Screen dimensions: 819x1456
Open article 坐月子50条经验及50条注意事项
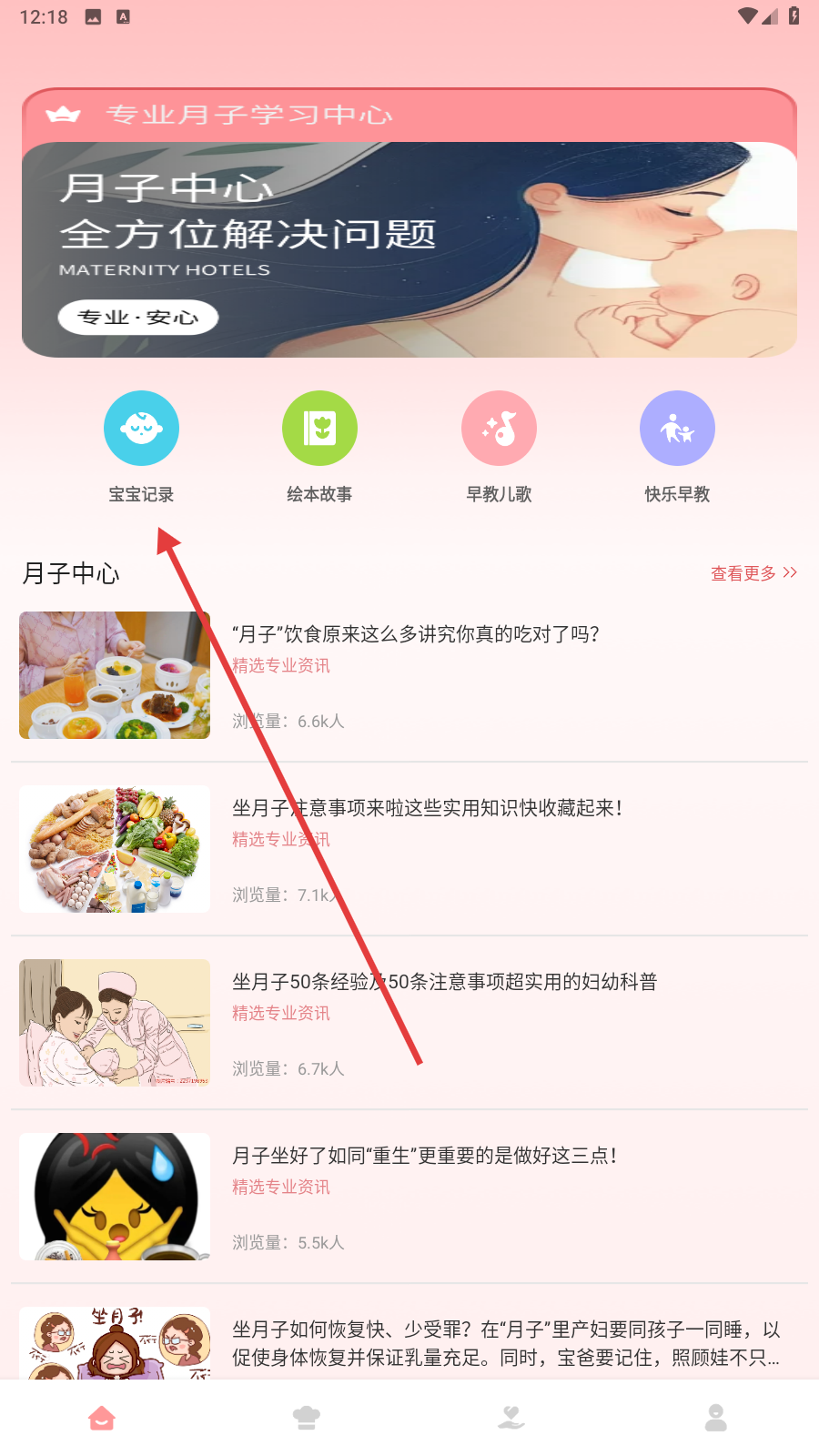(444, 982)
